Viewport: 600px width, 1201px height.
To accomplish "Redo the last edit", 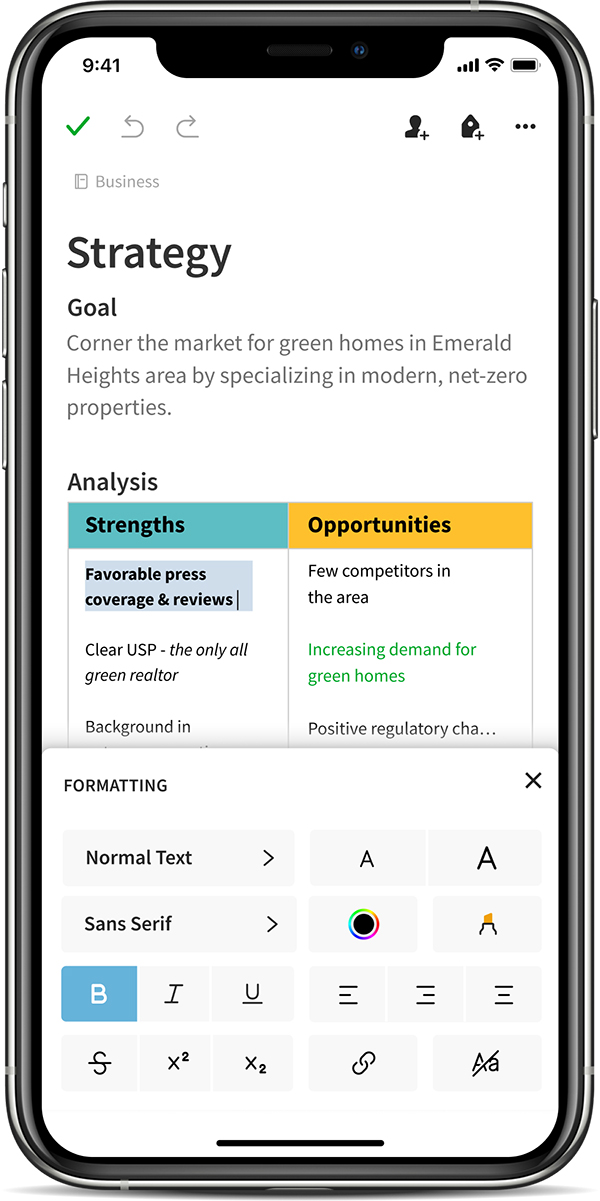I will 187,127.
